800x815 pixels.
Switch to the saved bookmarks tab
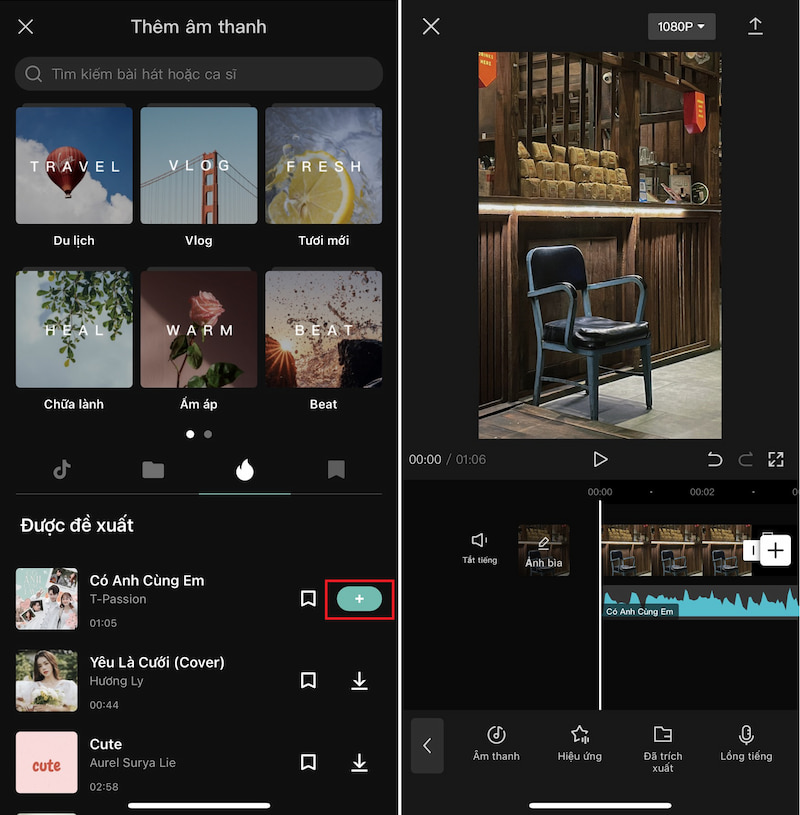(336, 470)
